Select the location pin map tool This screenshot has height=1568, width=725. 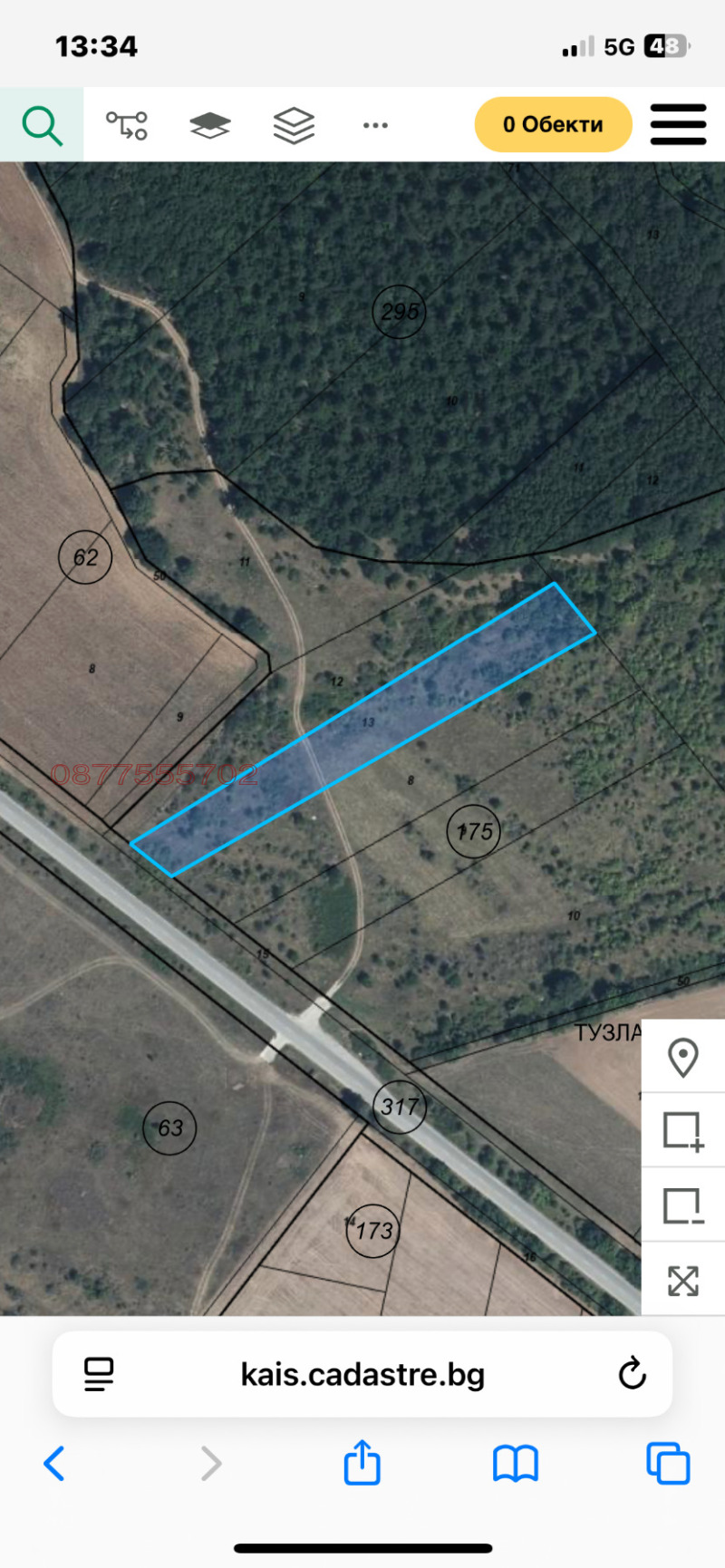tap(681, 1057)
